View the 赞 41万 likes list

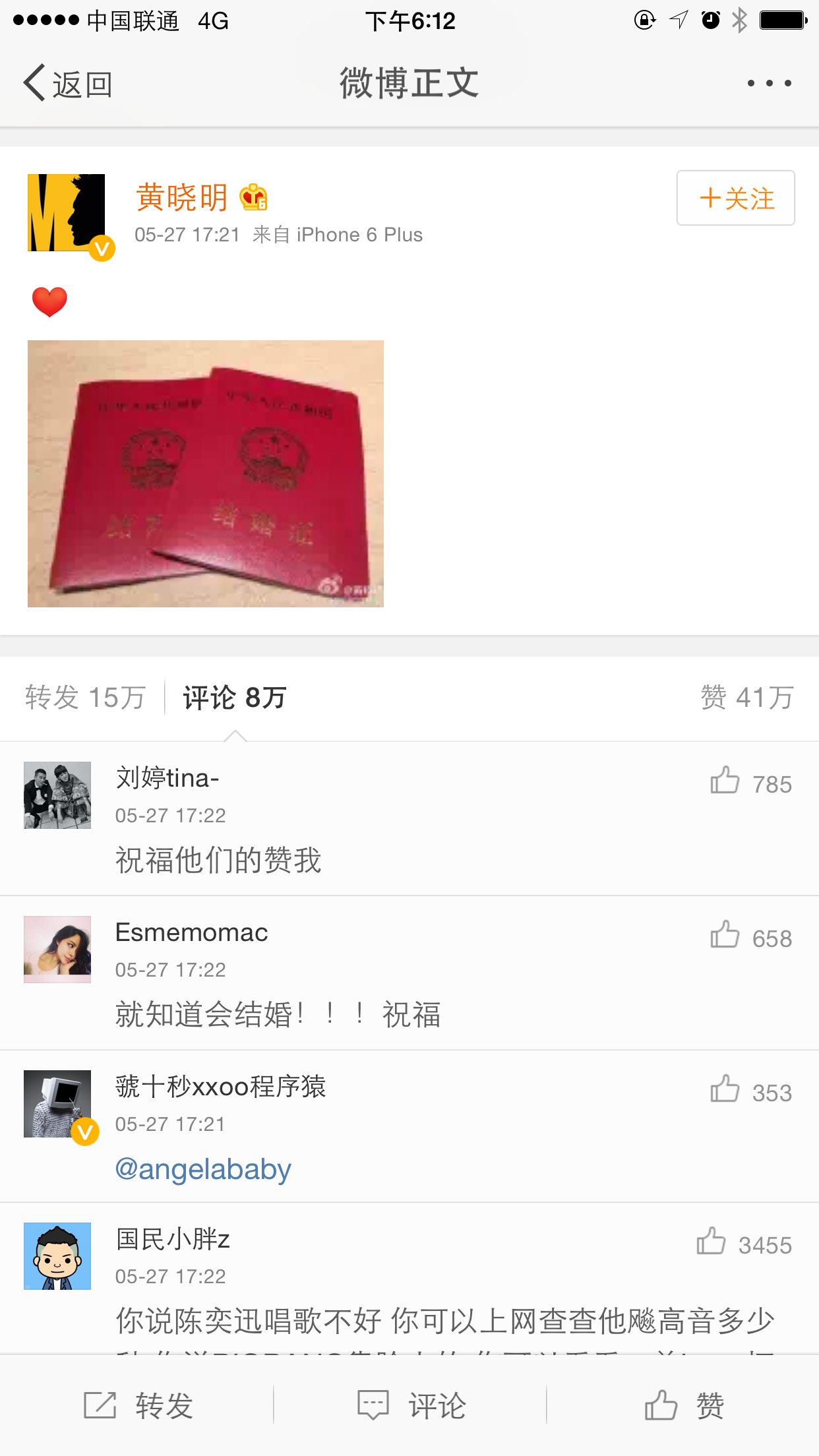tap(746, 698)
